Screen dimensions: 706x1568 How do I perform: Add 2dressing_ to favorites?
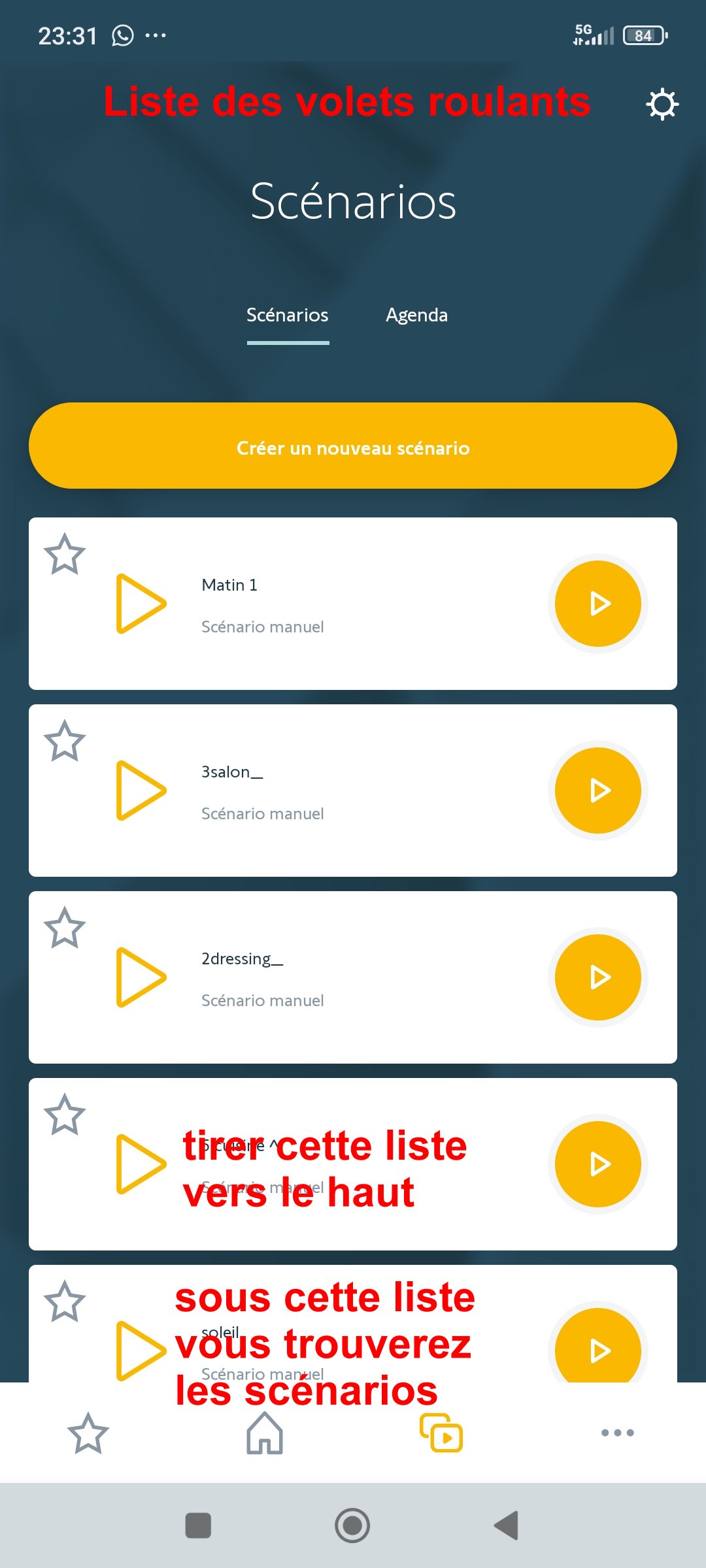click(x=65, y=928)
